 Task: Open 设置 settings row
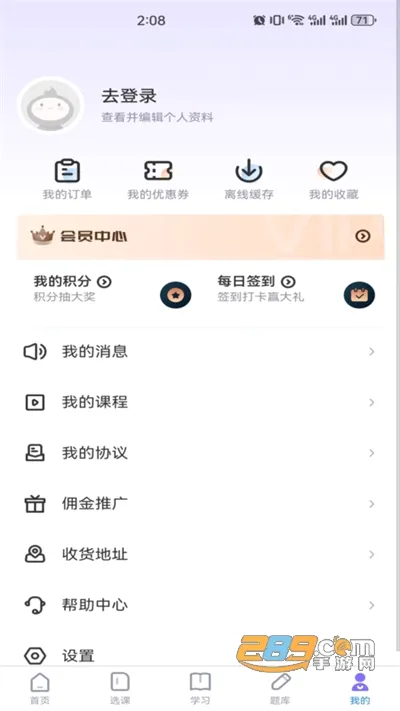[x=200, y=655]
